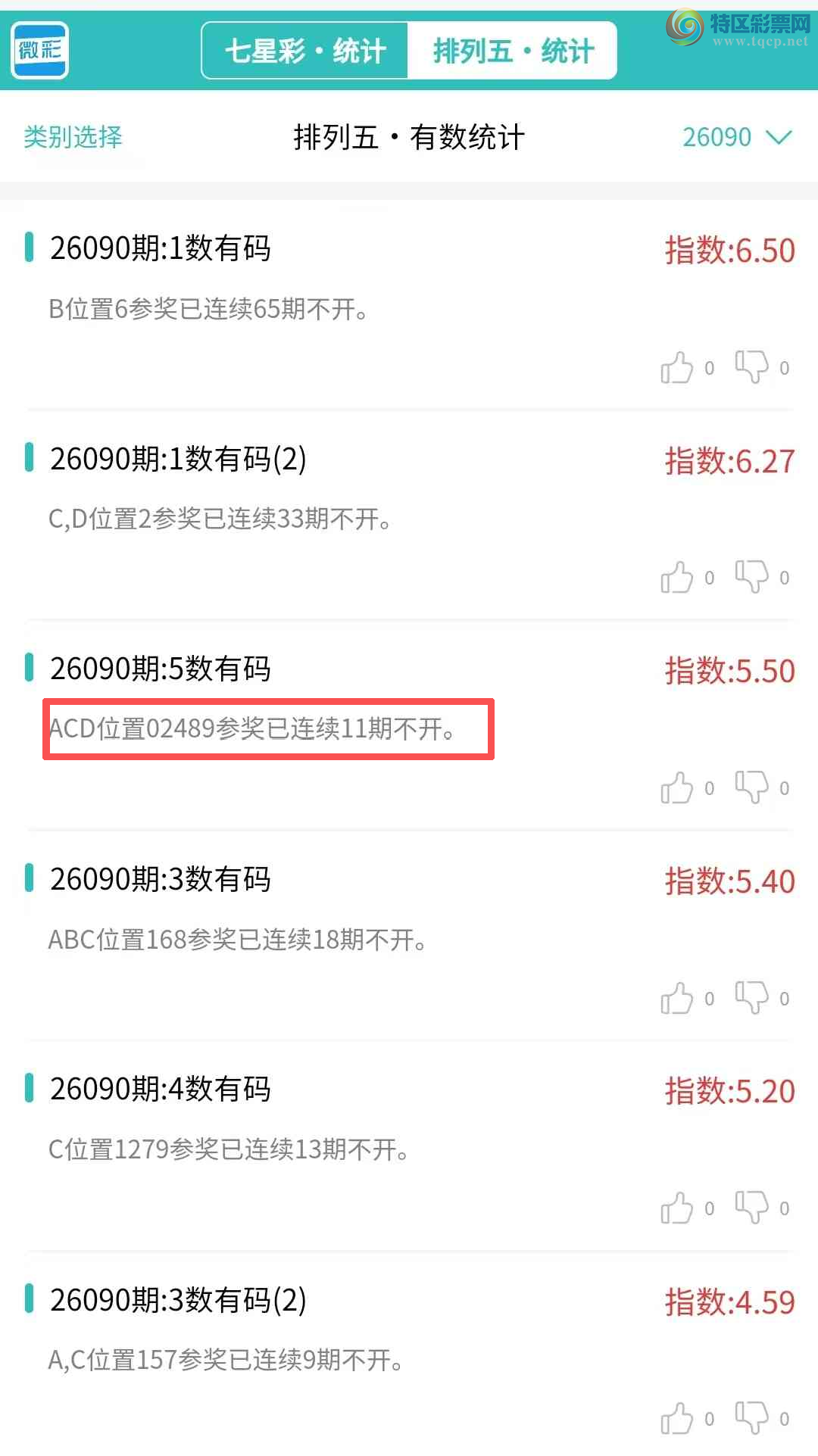Like the 1数有码(2) entry
This screenshot has height=1456, width=818.
[677, 578]
